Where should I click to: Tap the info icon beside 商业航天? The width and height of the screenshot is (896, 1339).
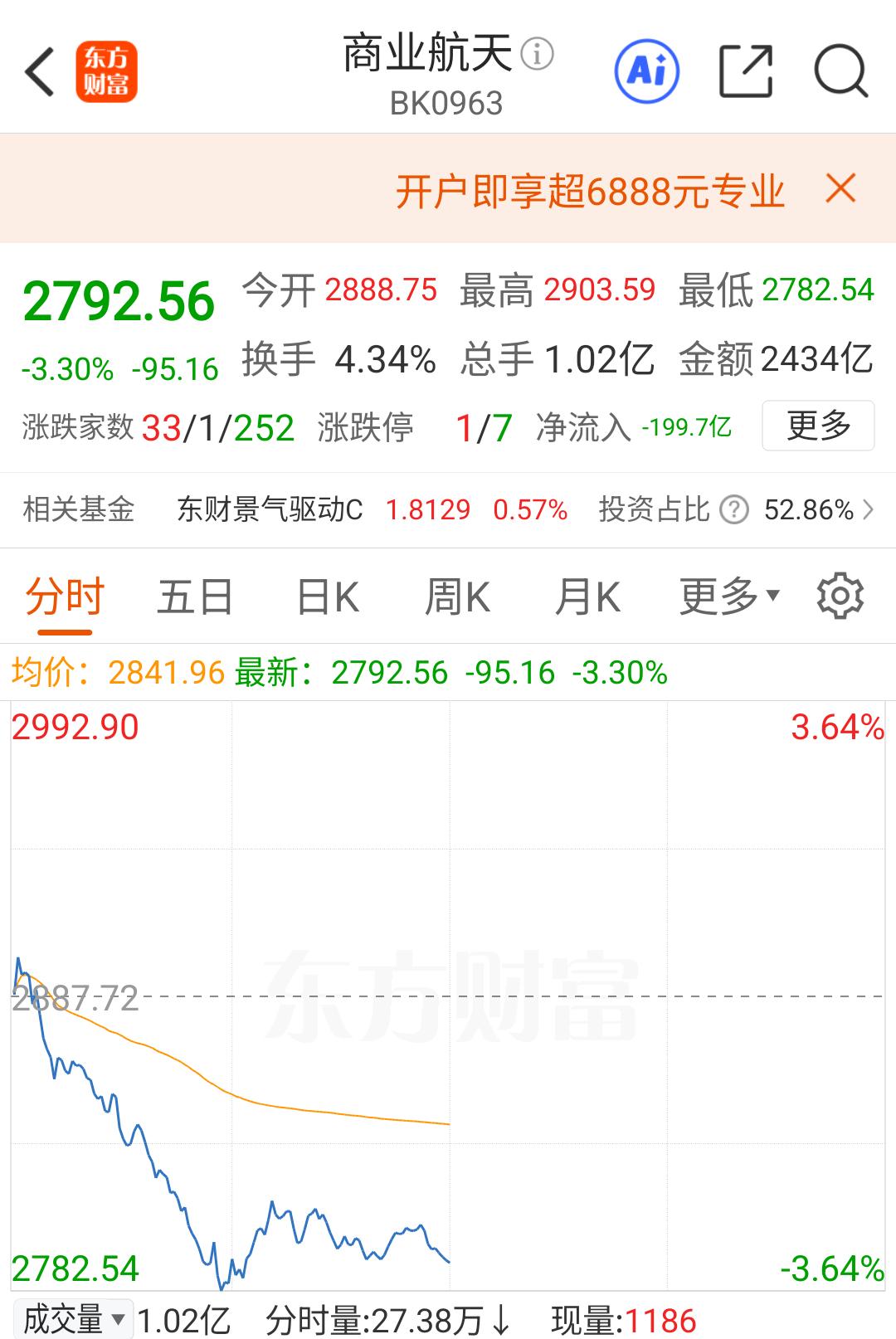(x=536, y=56)
